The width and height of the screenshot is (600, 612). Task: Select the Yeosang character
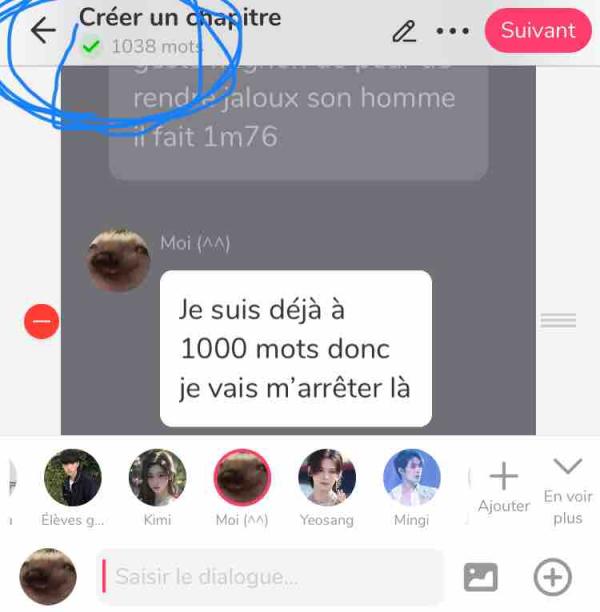[327, 478]
